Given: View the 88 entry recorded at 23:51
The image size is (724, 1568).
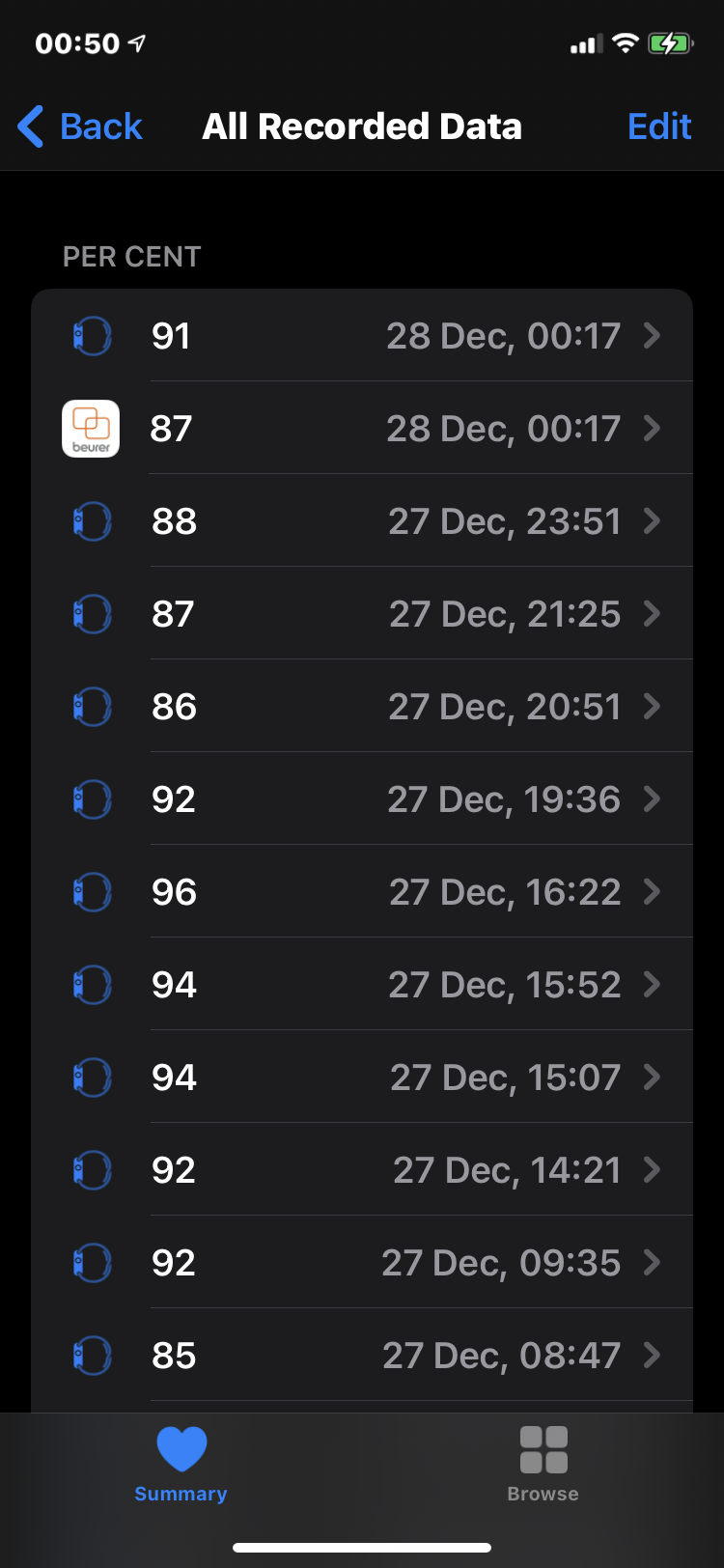Looking at the screenshot, I should pos(362,521).
